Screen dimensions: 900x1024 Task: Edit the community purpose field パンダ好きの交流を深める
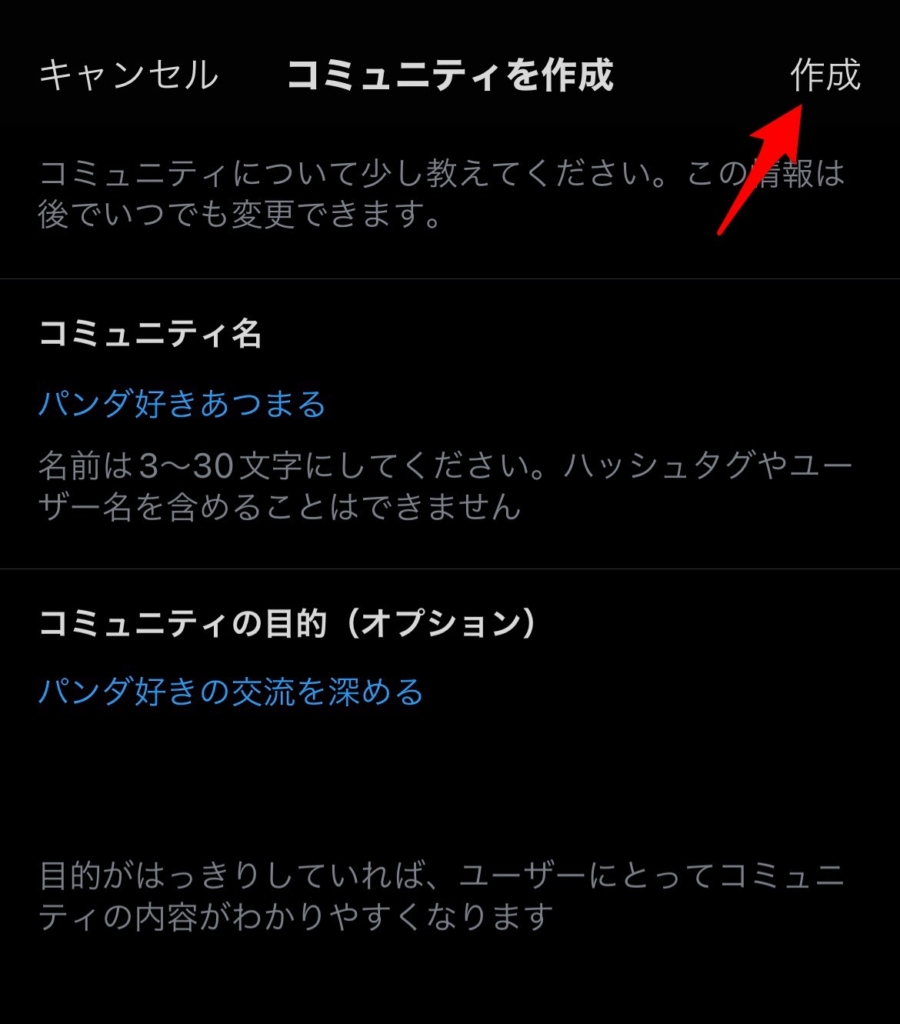point(230,691)
